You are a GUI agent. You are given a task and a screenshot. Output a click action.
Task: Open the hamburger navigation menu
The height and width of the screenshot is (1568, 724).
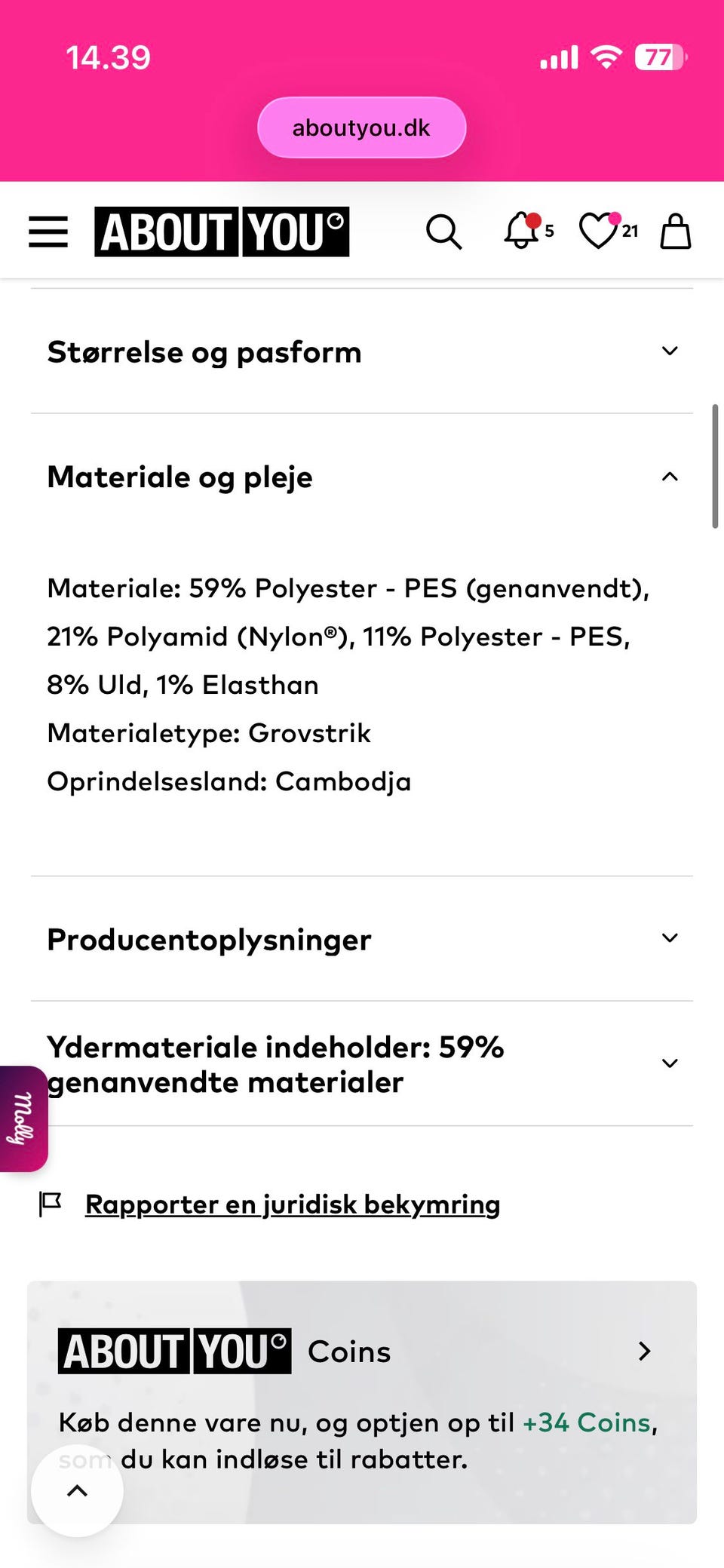47,232
